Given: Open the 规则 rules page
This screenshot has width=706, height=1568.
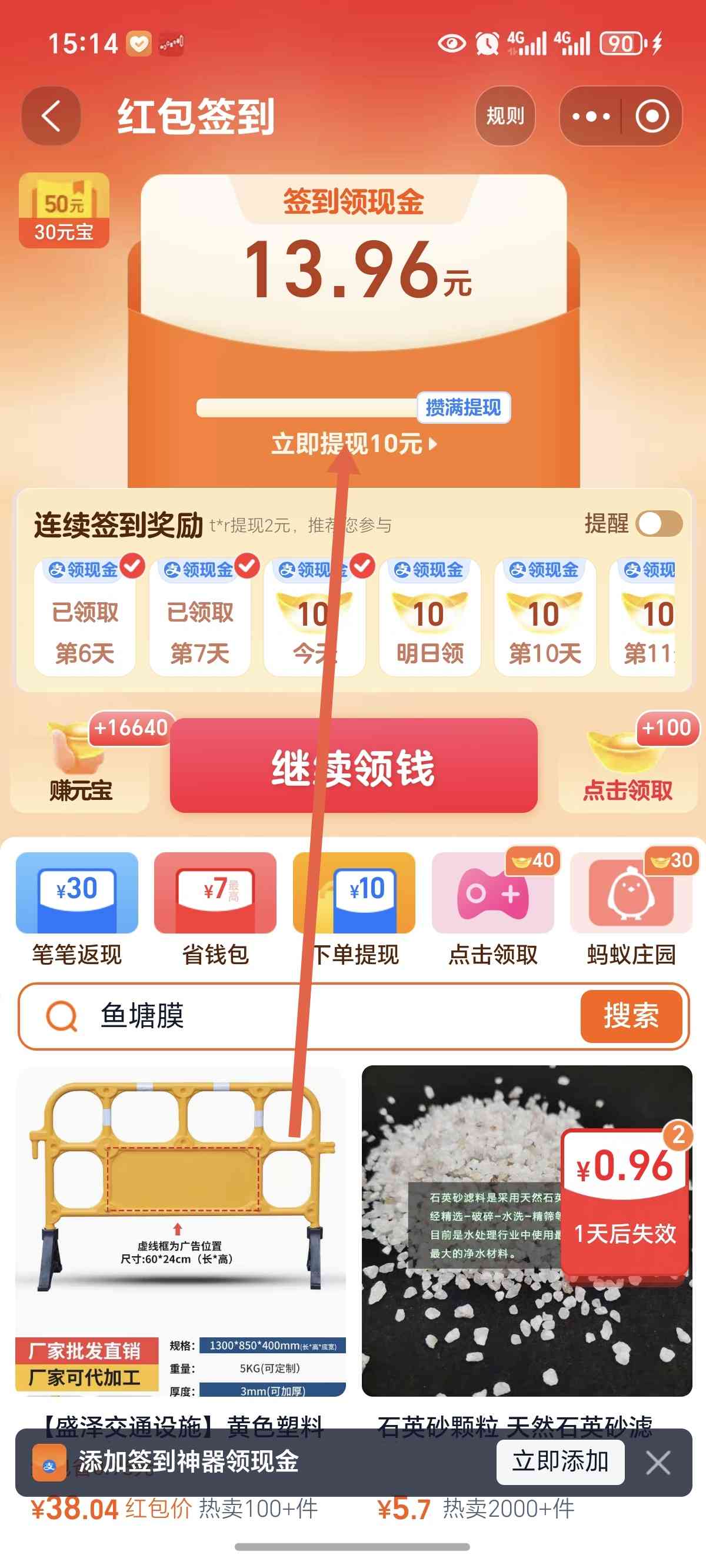Looking at the screenshot, I should coord(505,115).
